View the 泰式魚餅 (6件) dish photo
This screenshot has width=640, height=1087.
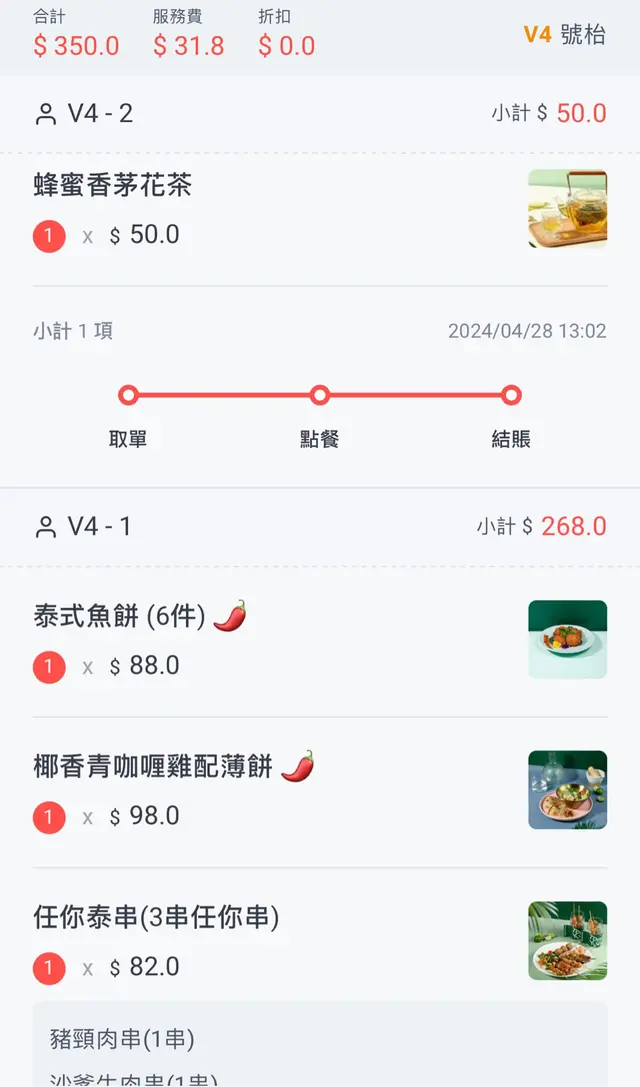(x=567, y=639)
